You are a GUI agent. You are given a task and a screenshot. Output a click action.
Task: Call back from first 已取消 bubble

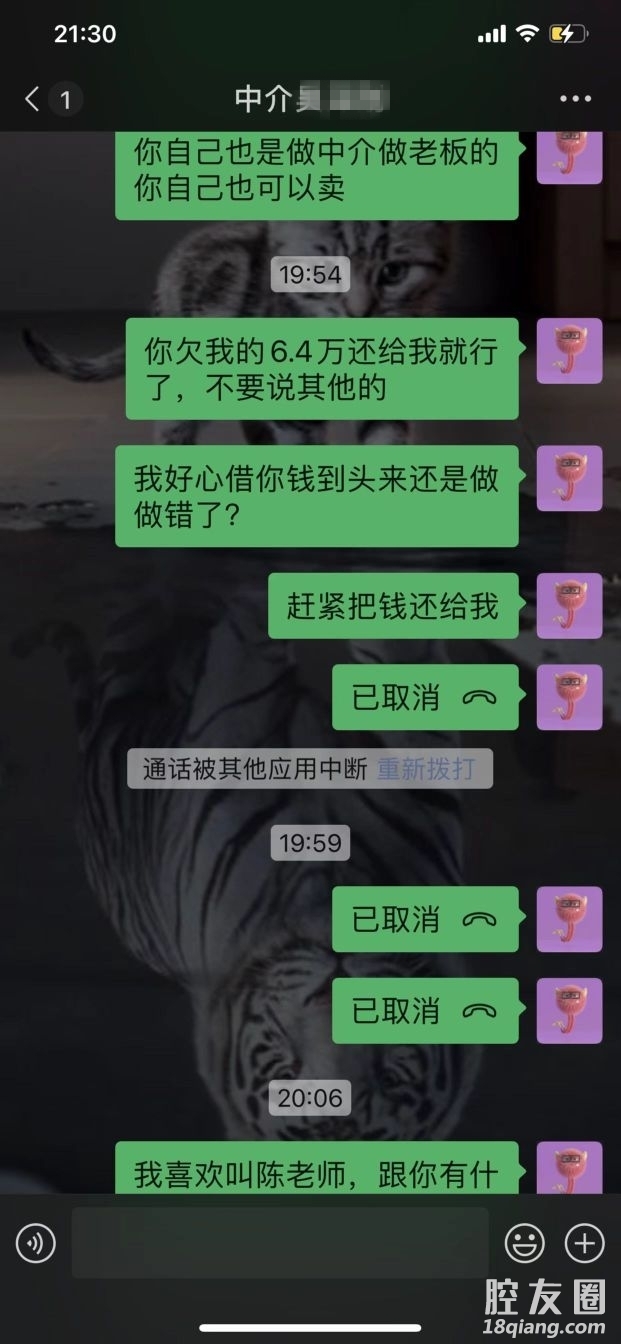click(x=425, y=697)
